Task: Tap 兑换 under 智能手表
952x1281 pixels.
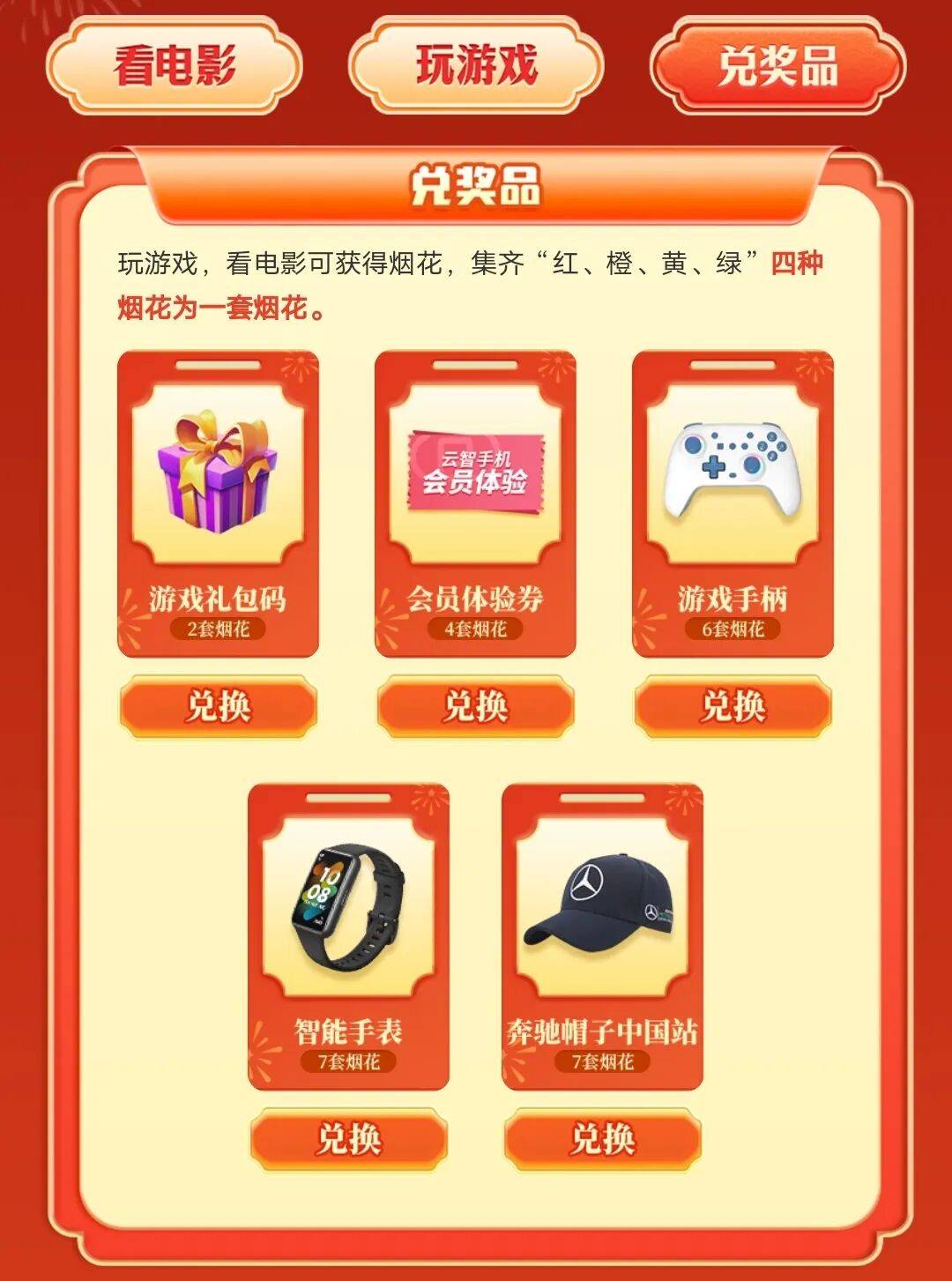Action: pyautogui.click(x=348, y=1139)
